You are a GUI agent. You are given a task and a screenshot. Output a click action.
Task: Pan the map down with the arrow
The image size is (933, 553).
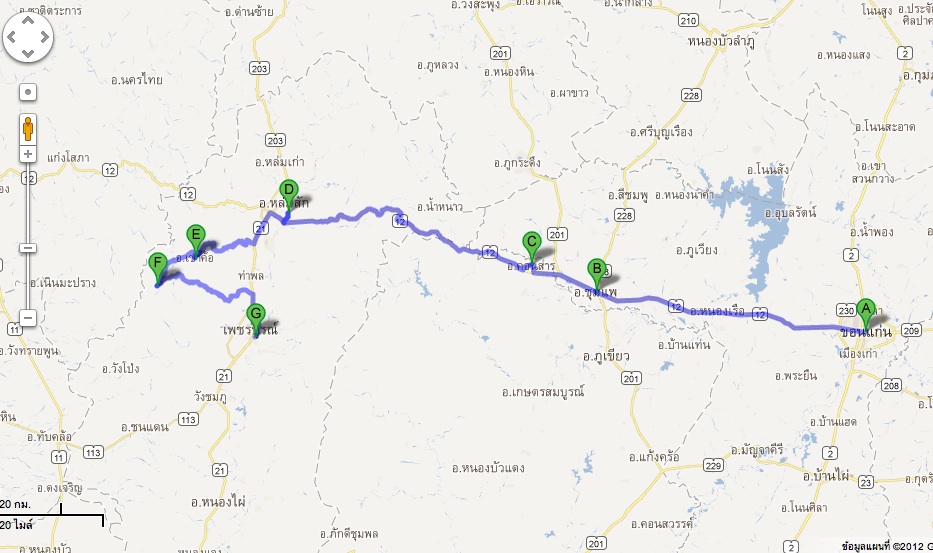coord(28,56)
